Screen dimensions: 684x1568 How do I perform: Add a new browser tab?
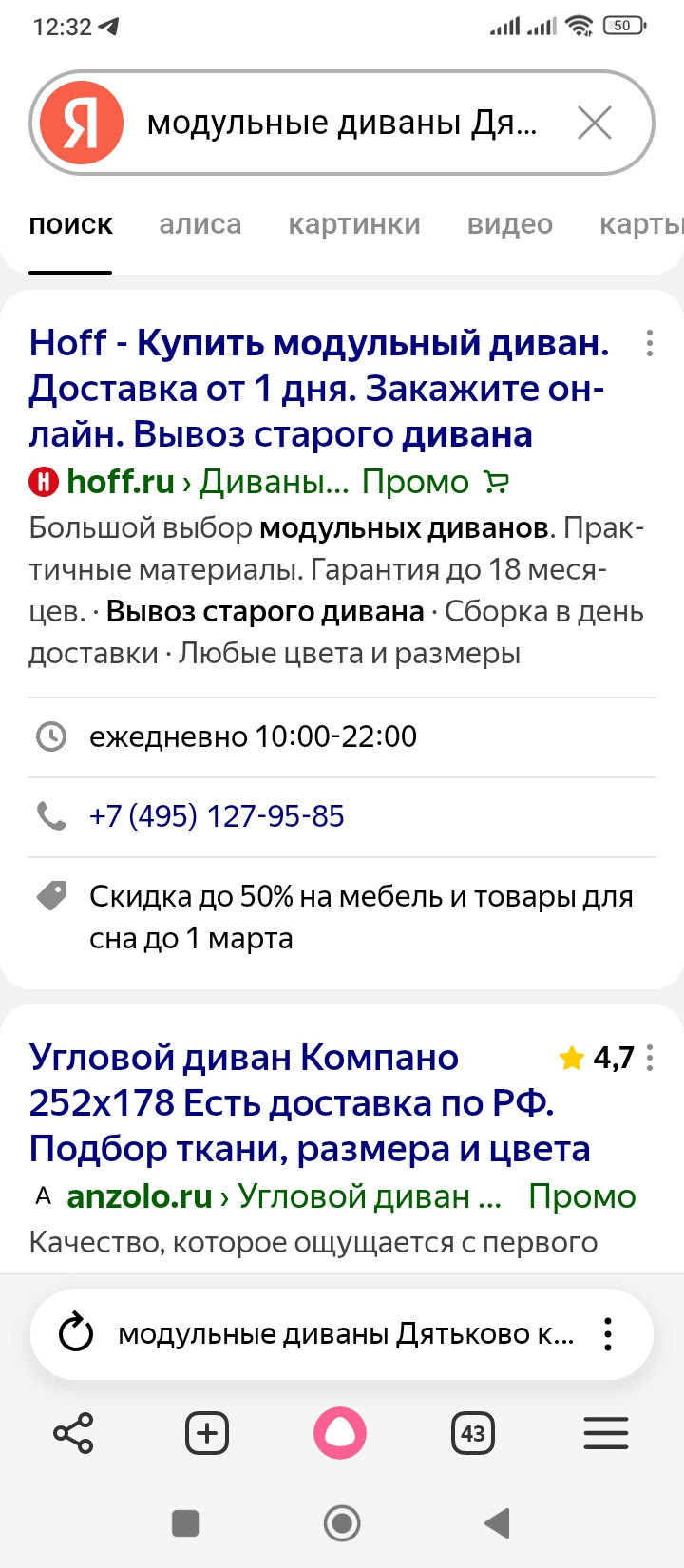pos(207,1433)
